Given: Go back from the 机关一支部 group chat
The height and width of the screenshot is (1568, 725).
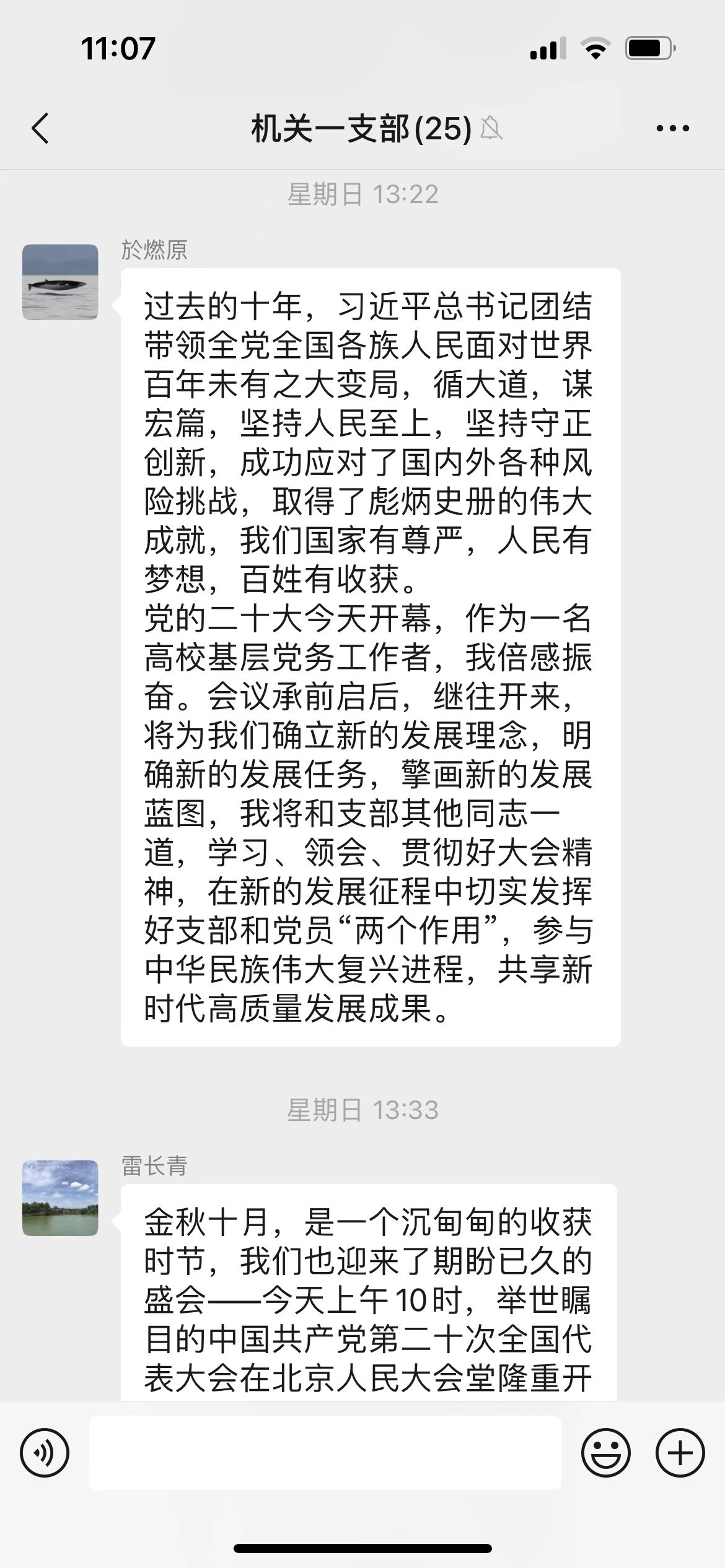Looking at the screenshot, I should point(40,129).
